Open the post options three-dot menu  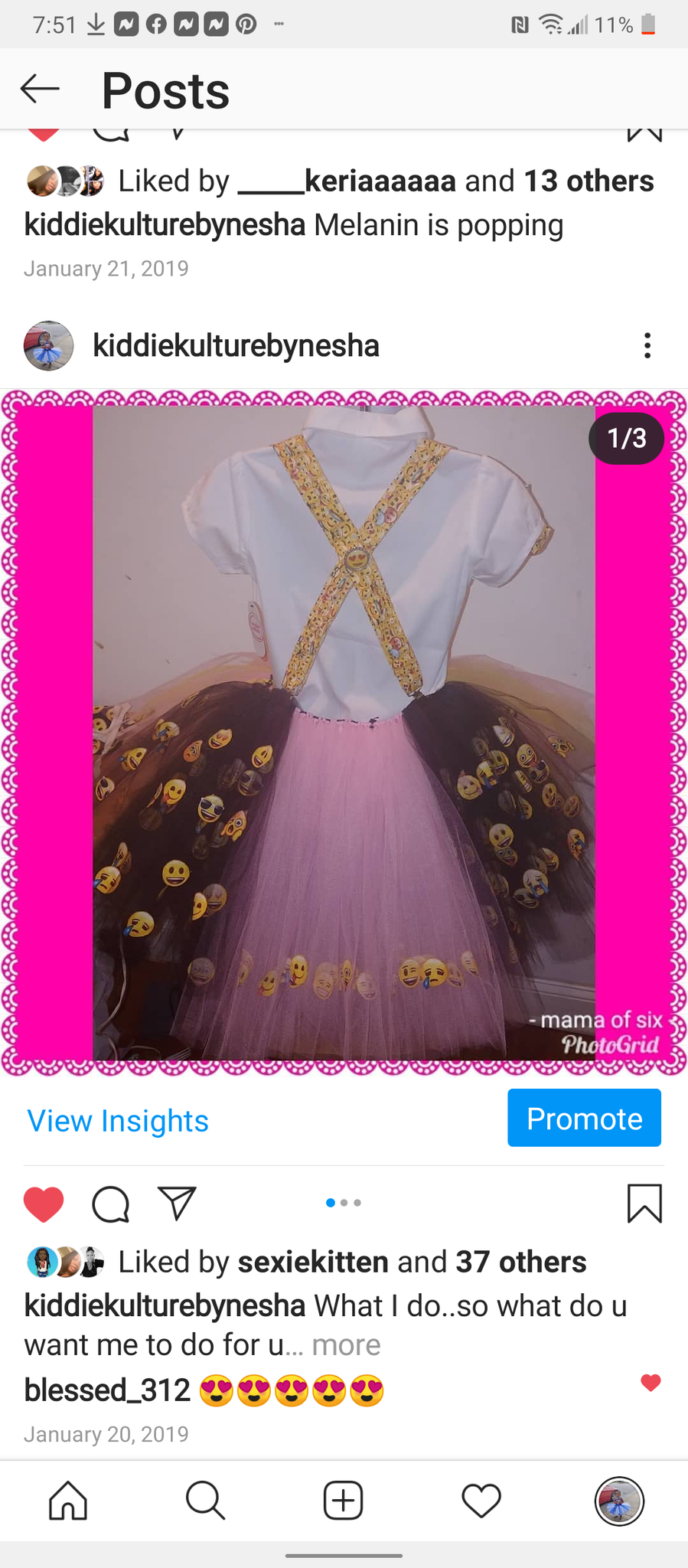coord(647,346)
